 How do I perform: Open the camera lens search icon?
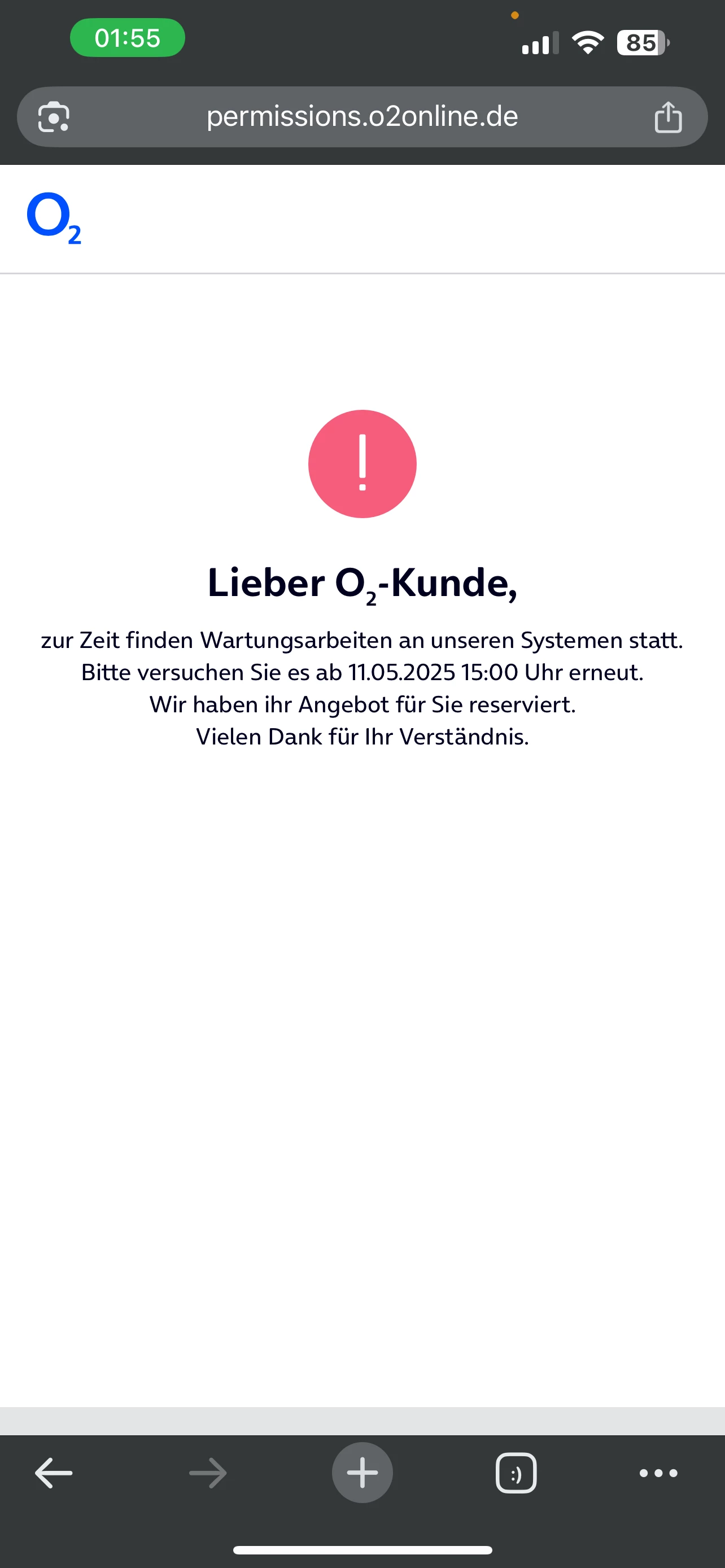pyautogui.click(x=54, y=117)
